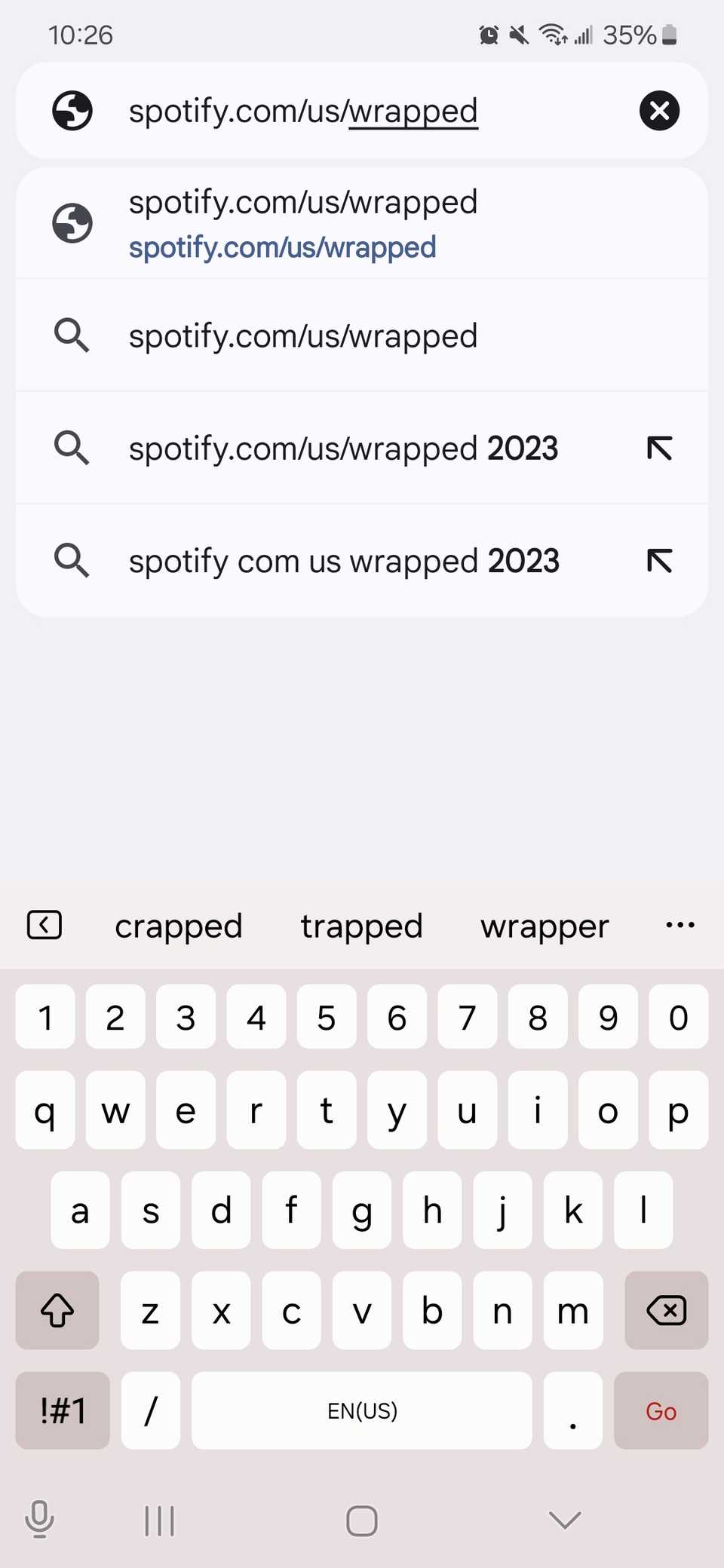Tap the EN(US) space bar
Viewport: 724px width, 1568px height.
click(x=362, y=1411)
